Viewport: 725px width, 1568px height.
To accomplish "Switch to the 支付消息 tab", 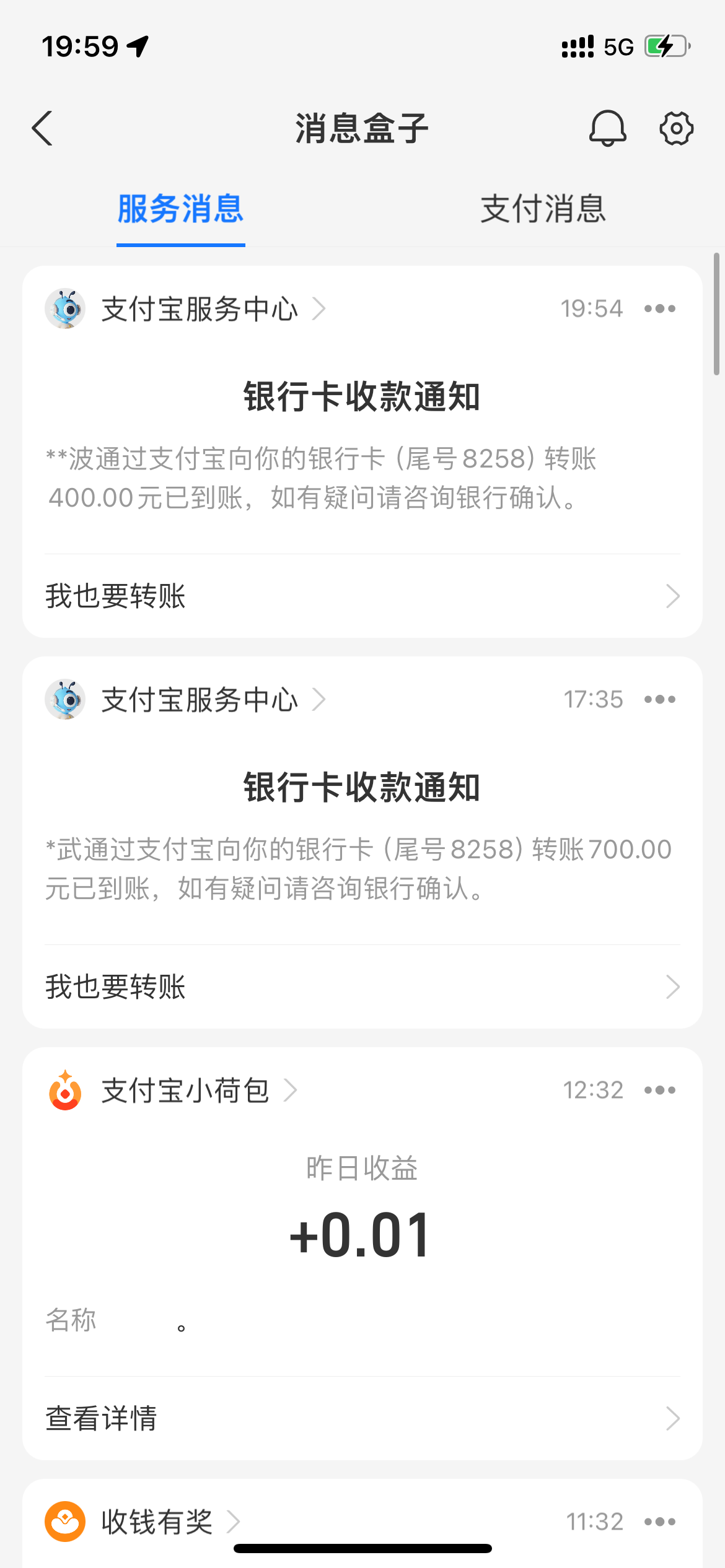I will click(x=543, y=209).
